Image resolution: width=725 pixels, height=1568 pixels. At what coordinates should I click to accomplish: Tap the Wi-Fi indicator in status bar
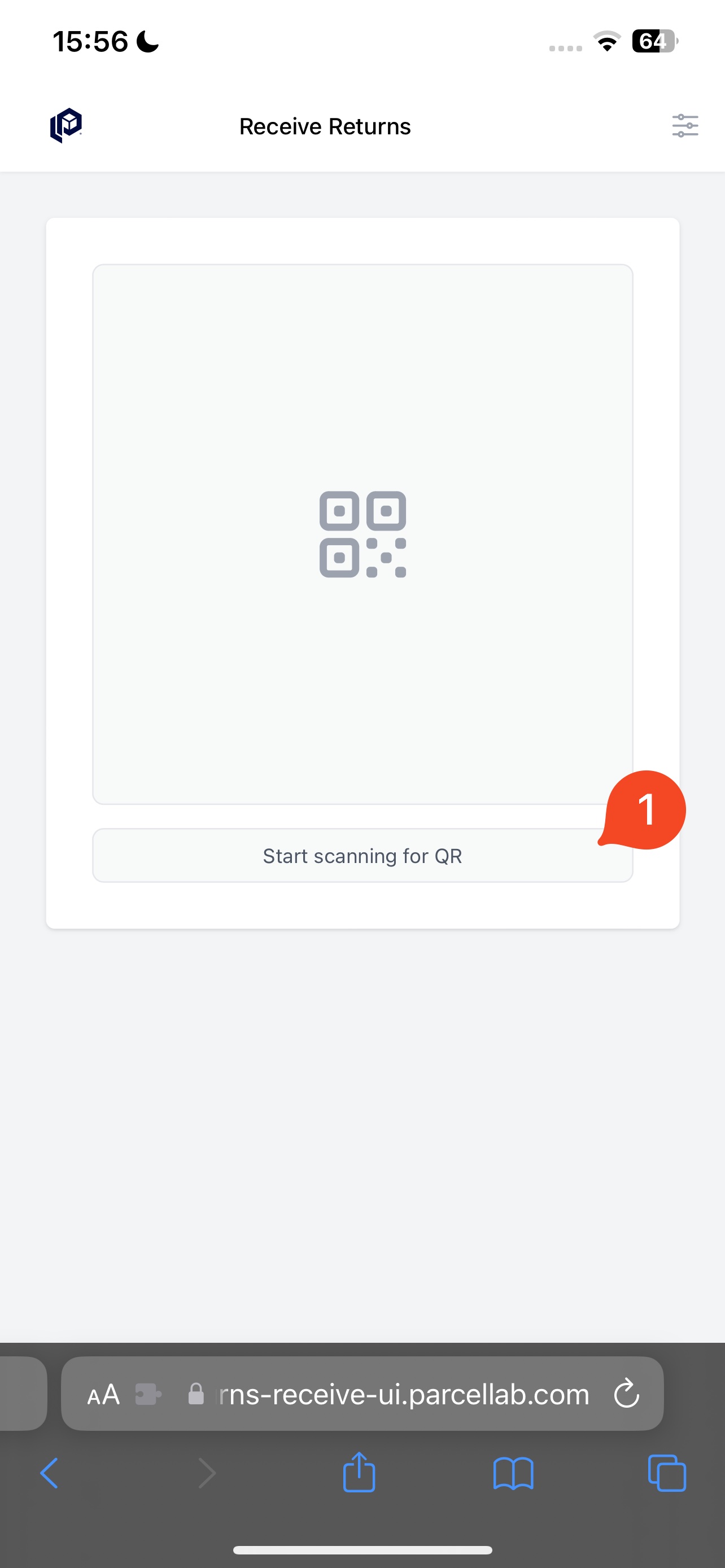pos(606,41)
